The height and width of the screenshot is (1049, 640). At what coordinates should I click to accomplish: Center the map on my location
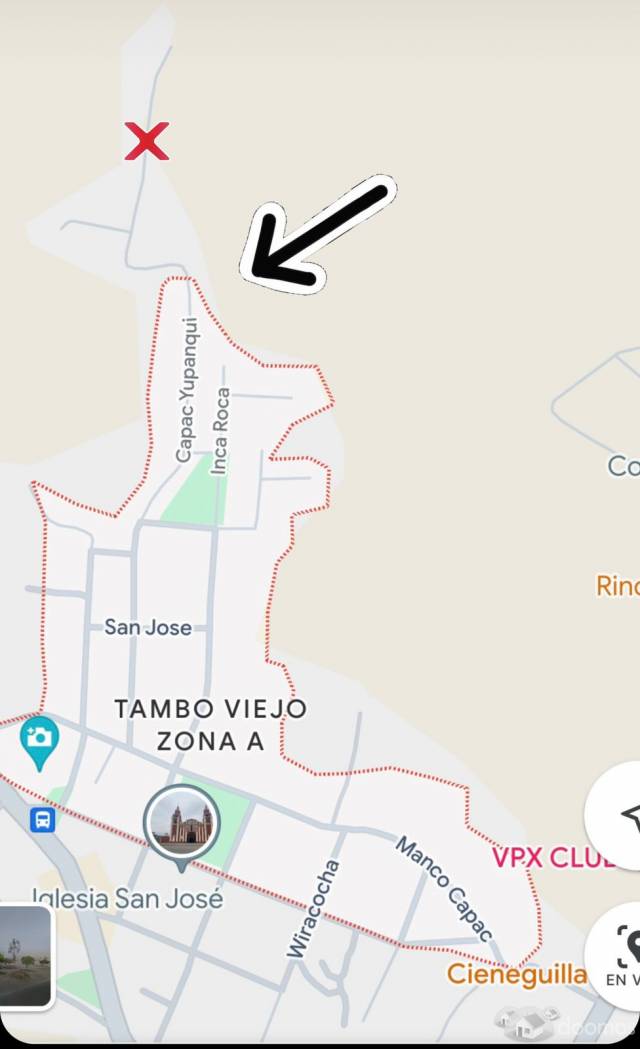(x=613, y=814)
